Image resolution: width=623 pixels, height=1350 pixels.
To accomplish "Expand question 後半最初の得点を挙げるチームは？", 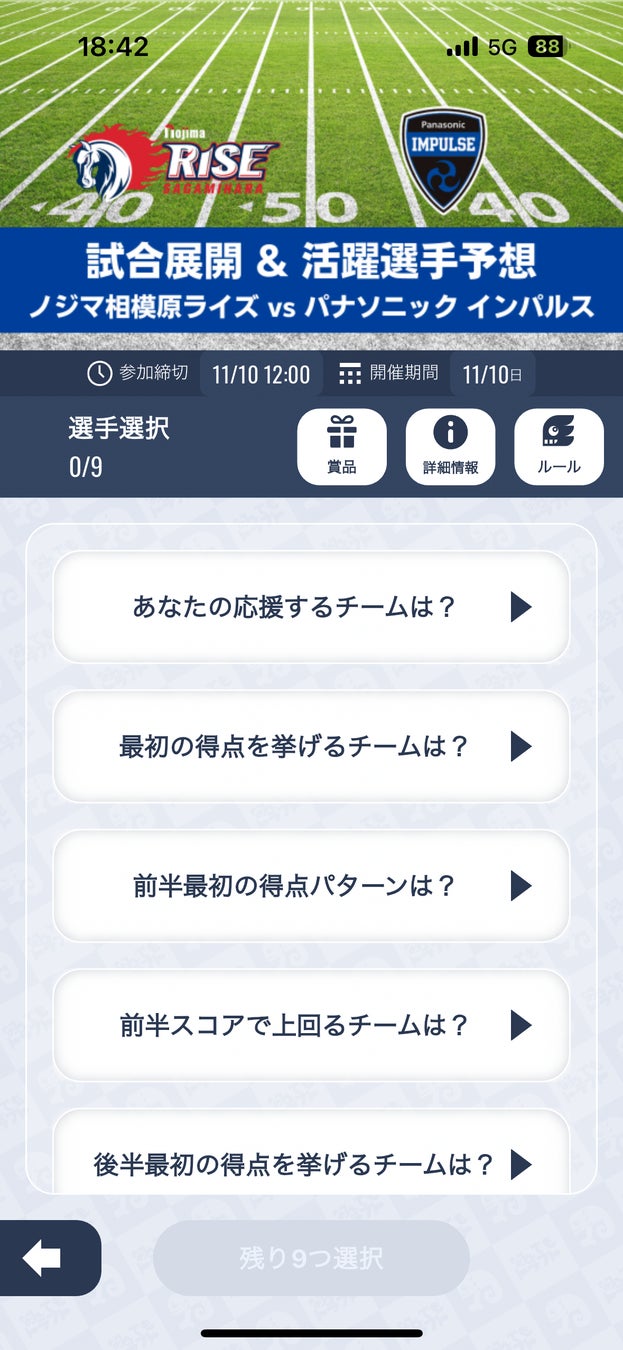I will click(x=311, y=1163).
